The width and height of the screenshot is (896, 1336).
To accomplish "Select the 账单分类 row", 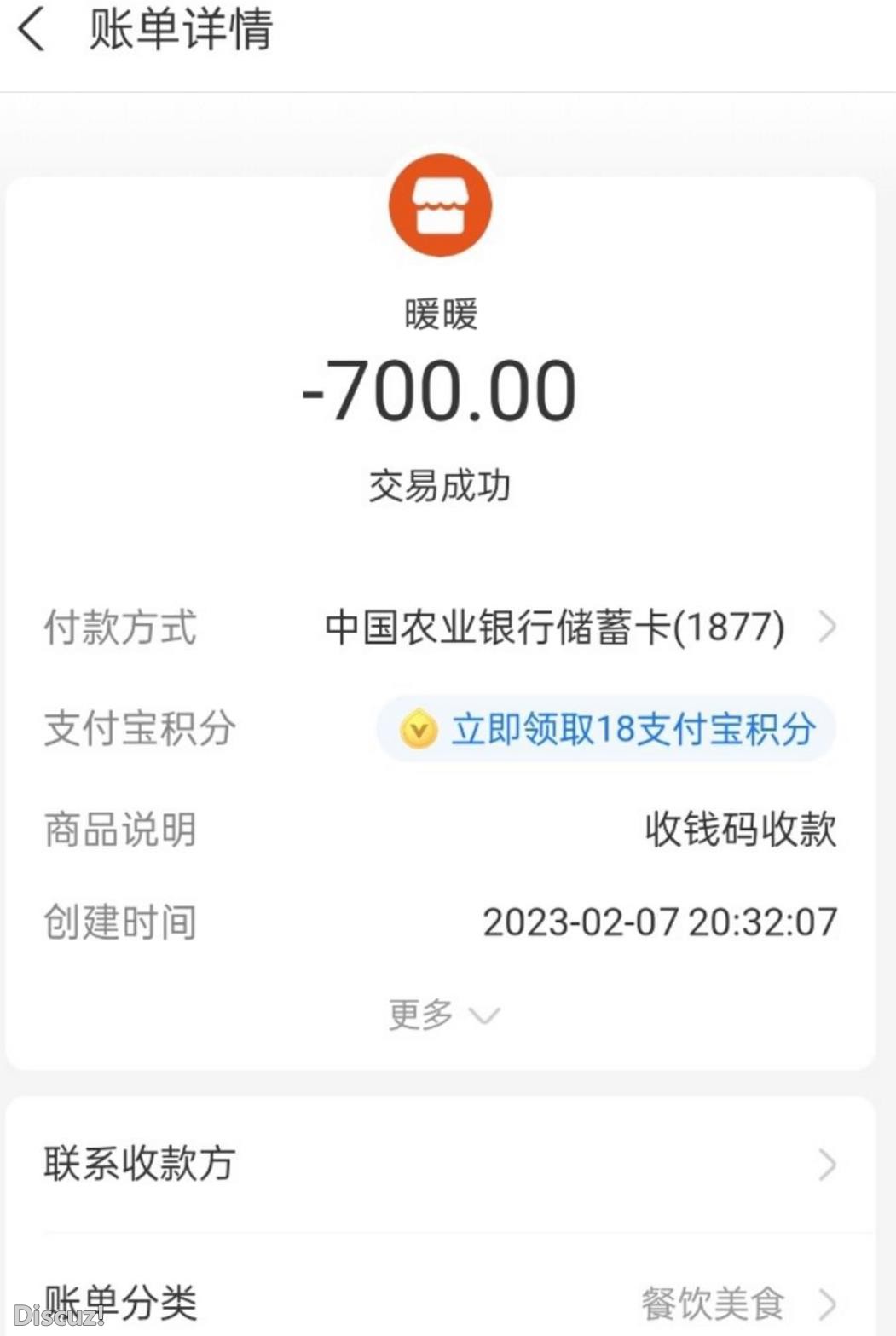I will [118, 1300].
